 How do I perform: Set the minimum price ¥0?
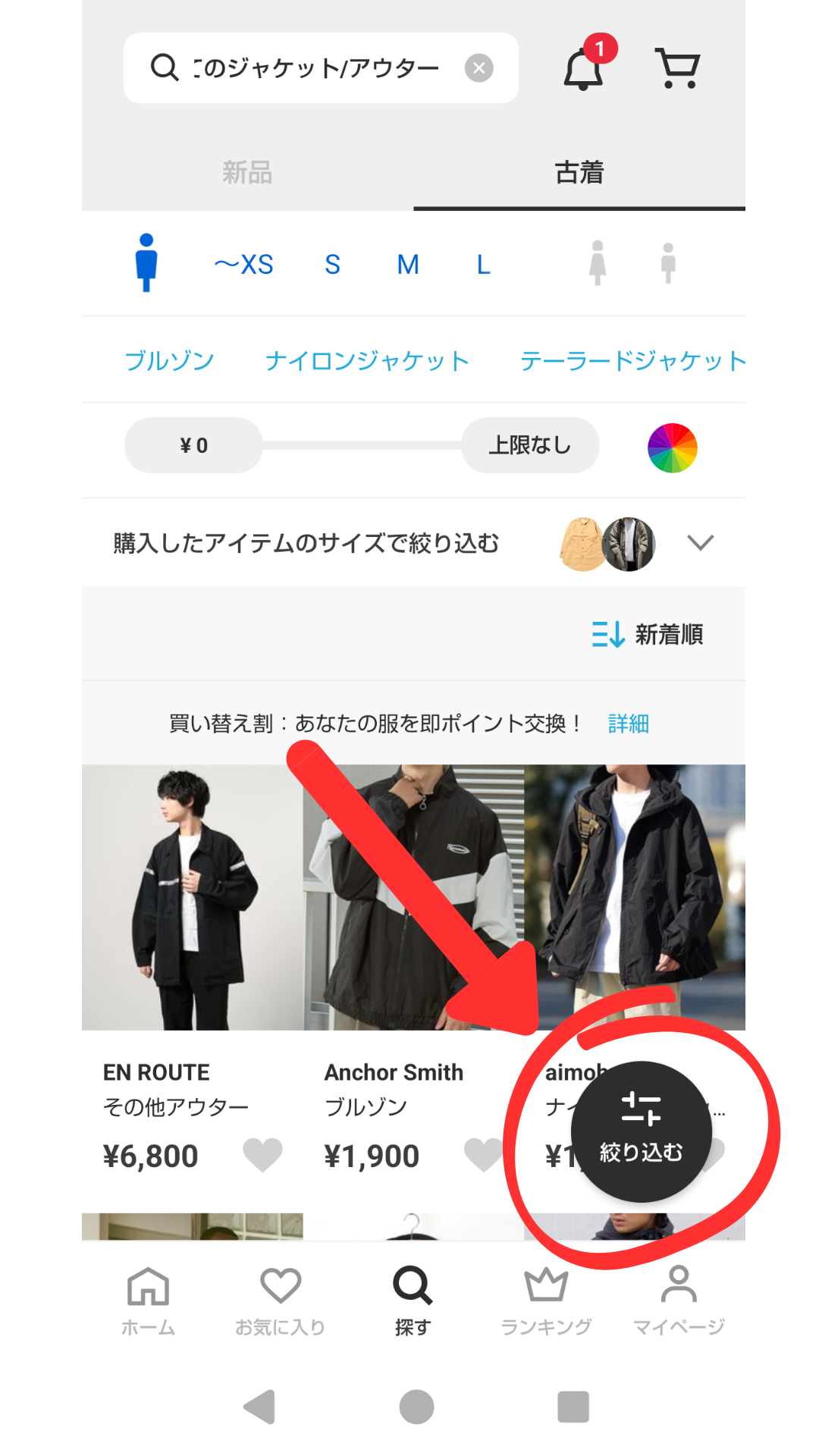tap(193, 446)
